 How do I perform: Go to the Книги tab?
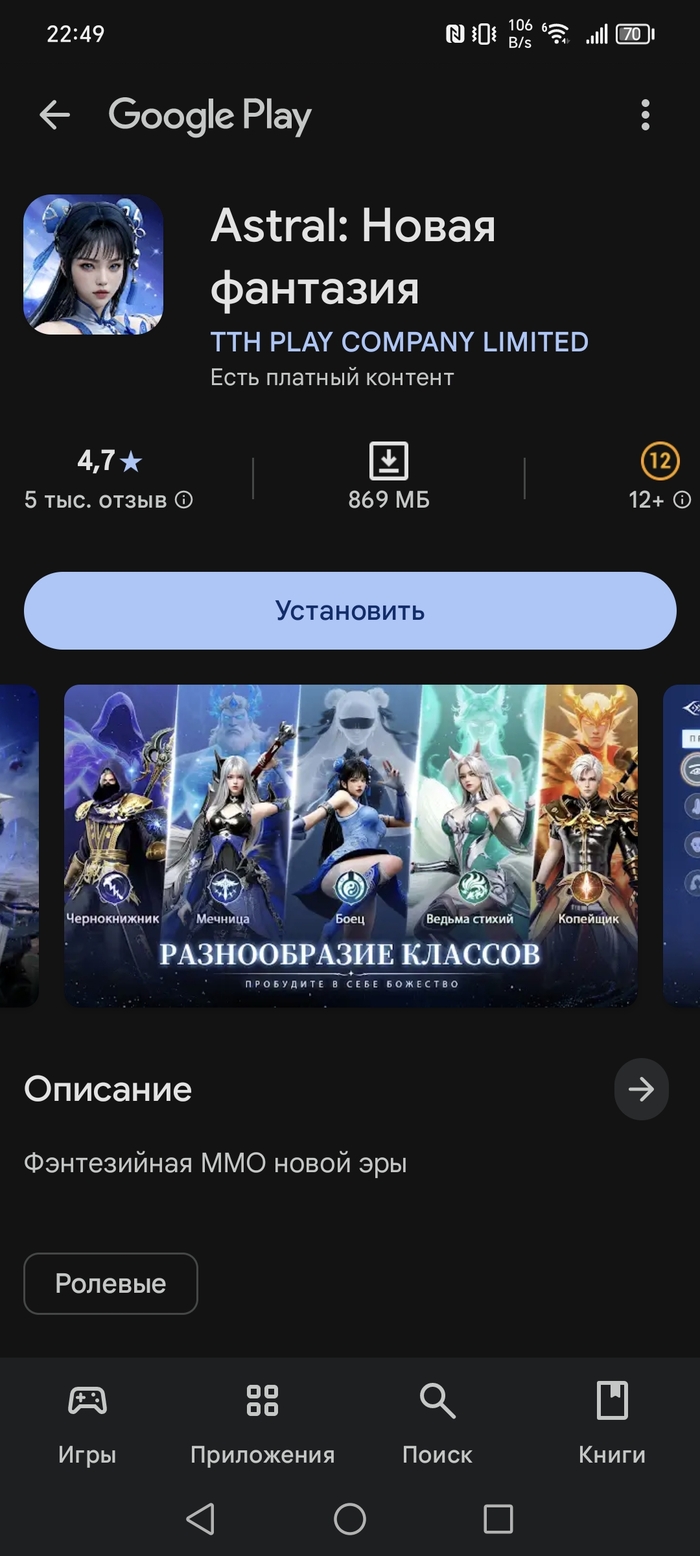(x=612, y=1425)
